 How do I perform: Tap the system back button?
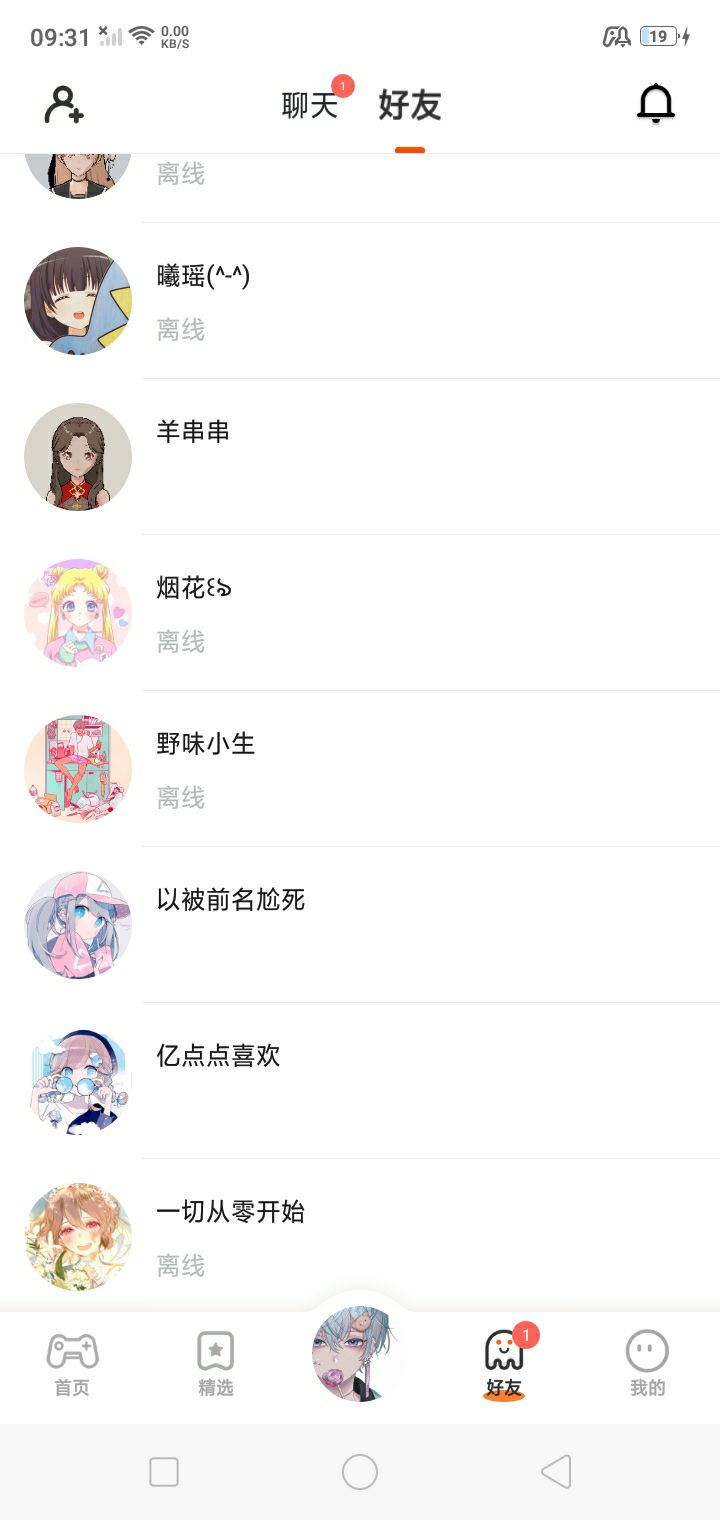click(x=556, y=1472)
